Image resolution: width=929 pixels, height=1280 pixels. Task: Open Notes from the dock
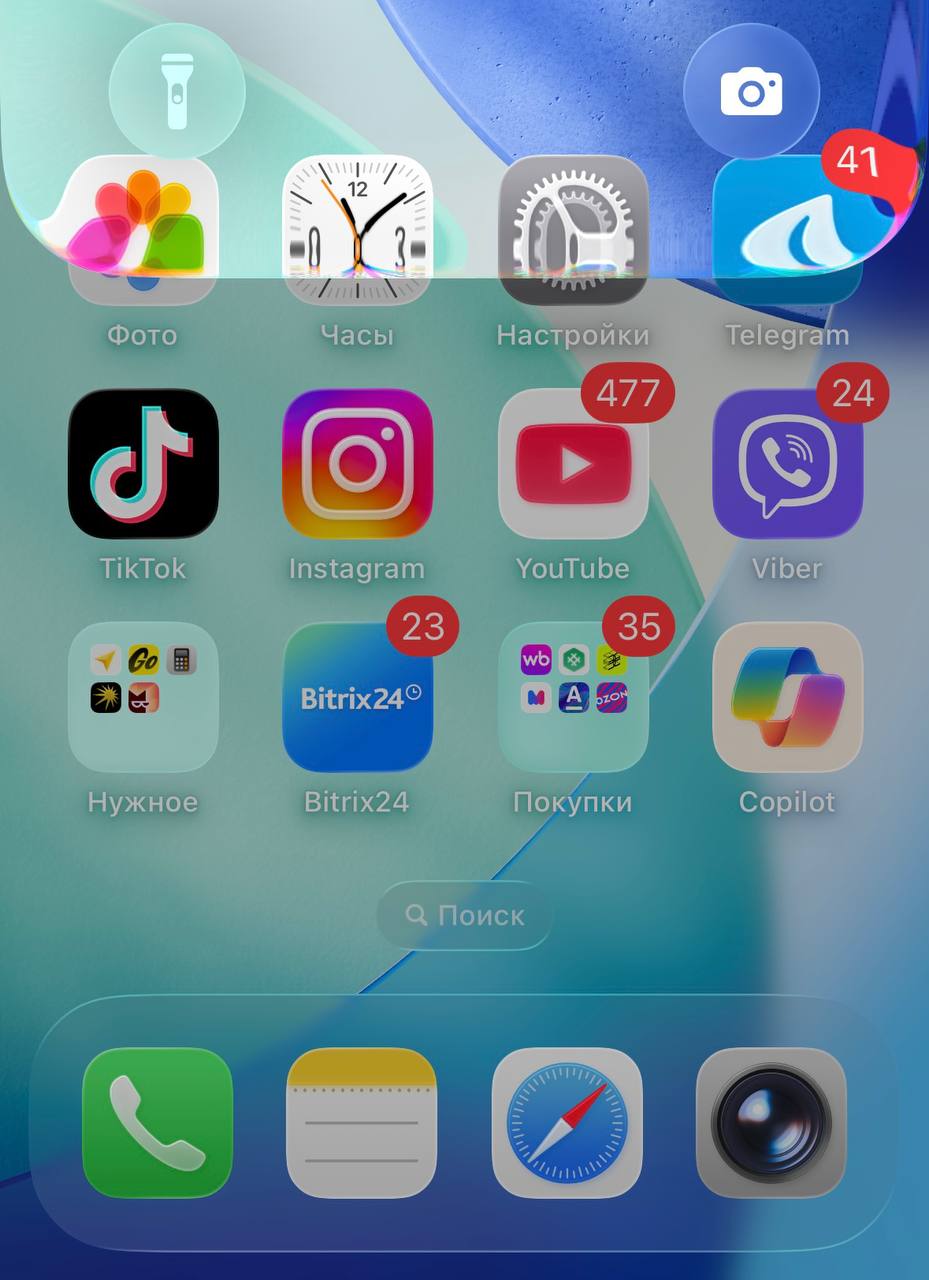tap(362, 1122)
